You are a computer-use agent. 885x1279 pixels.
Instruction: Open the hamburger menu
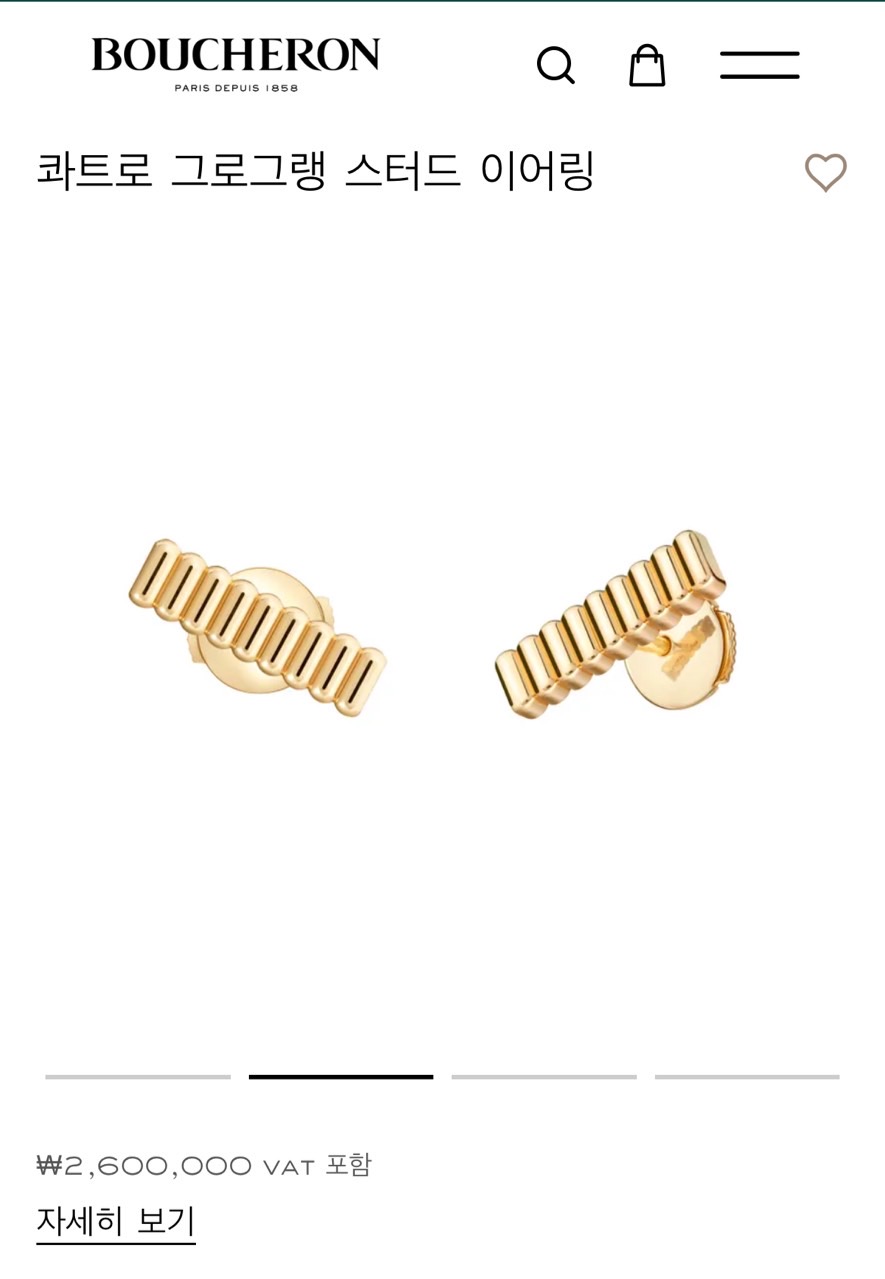tap(760, 66)
